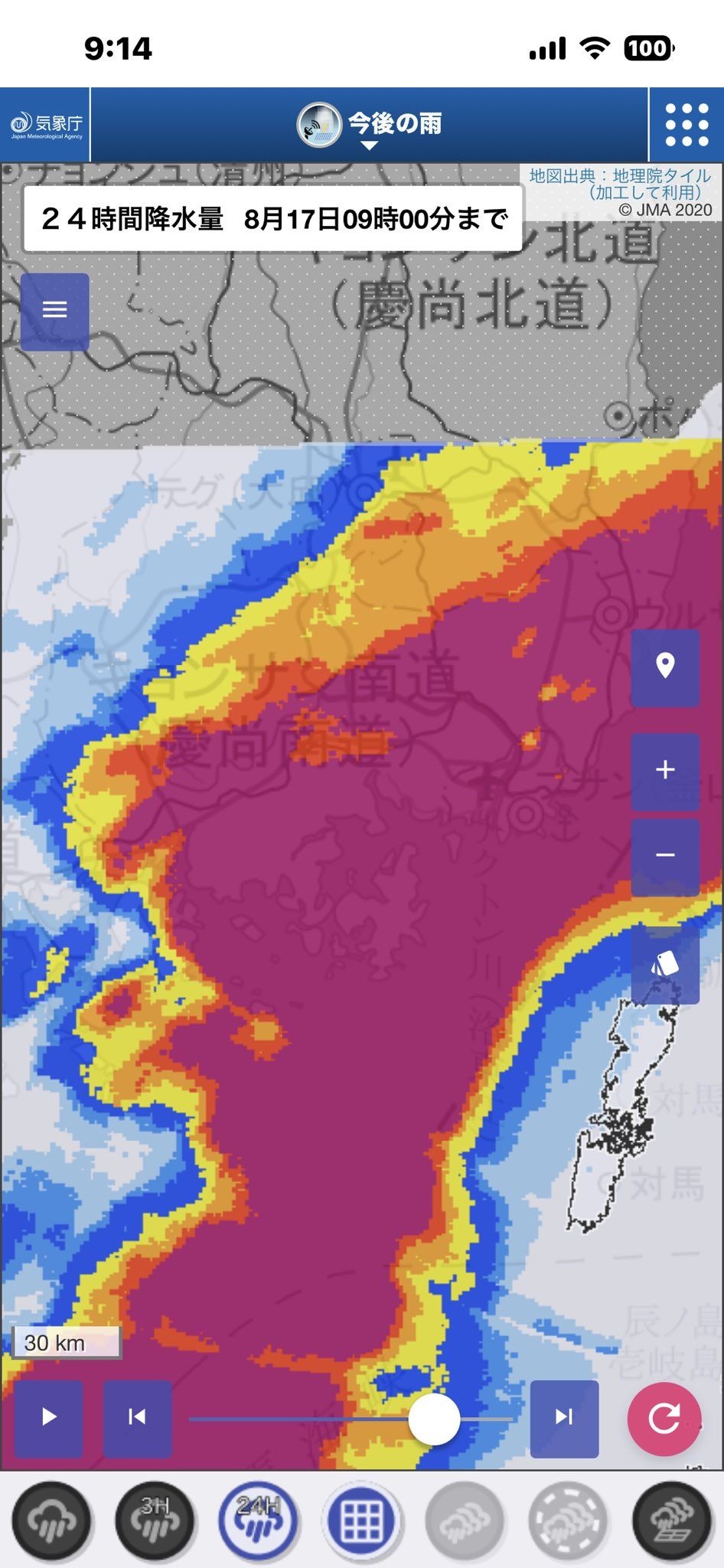Play the rainfall animation
This screenshot has width=724, height=1568.
(49, 1417)
